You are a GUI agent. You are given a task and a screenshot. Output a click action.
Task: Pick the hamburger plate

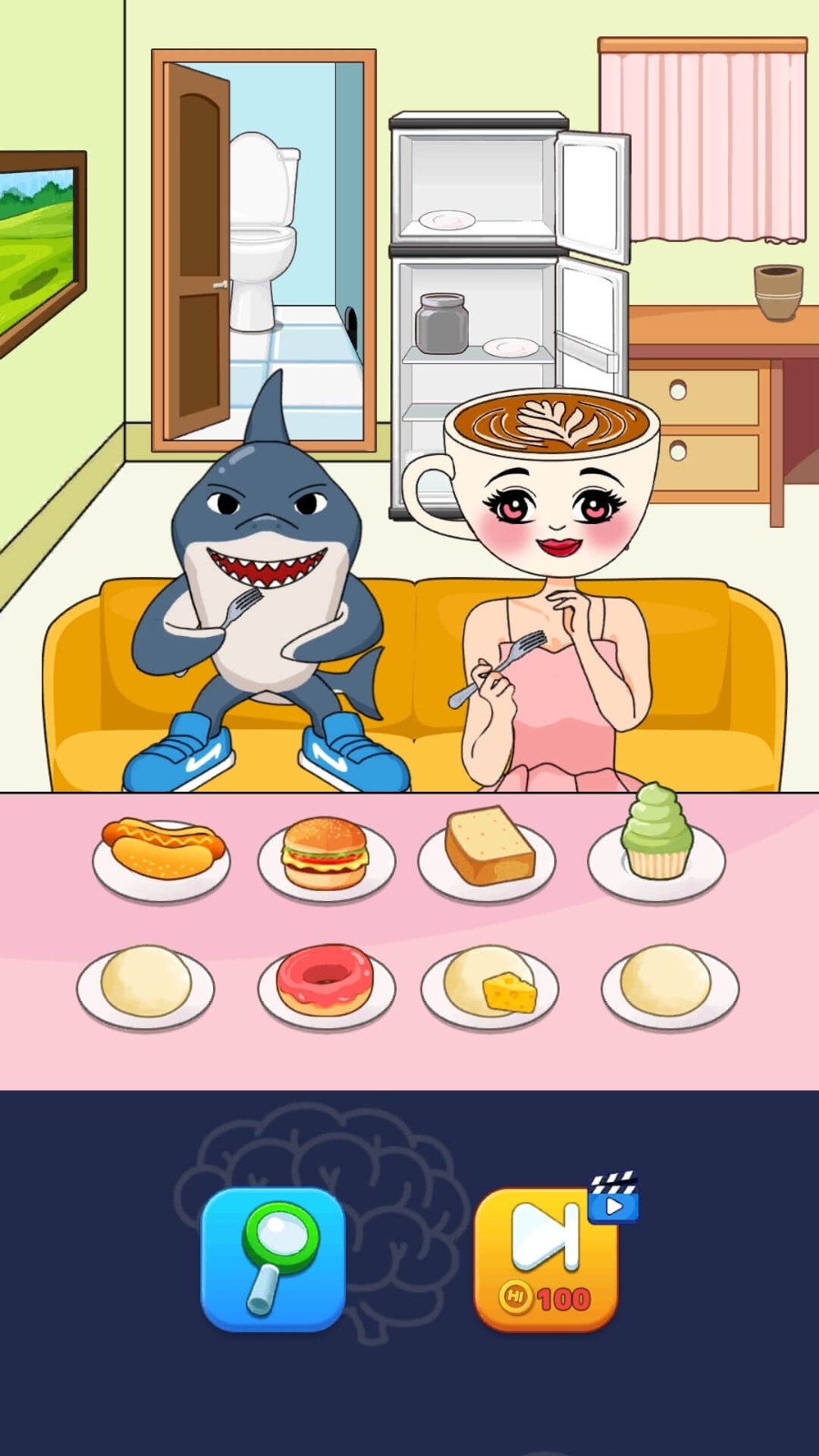326,856
